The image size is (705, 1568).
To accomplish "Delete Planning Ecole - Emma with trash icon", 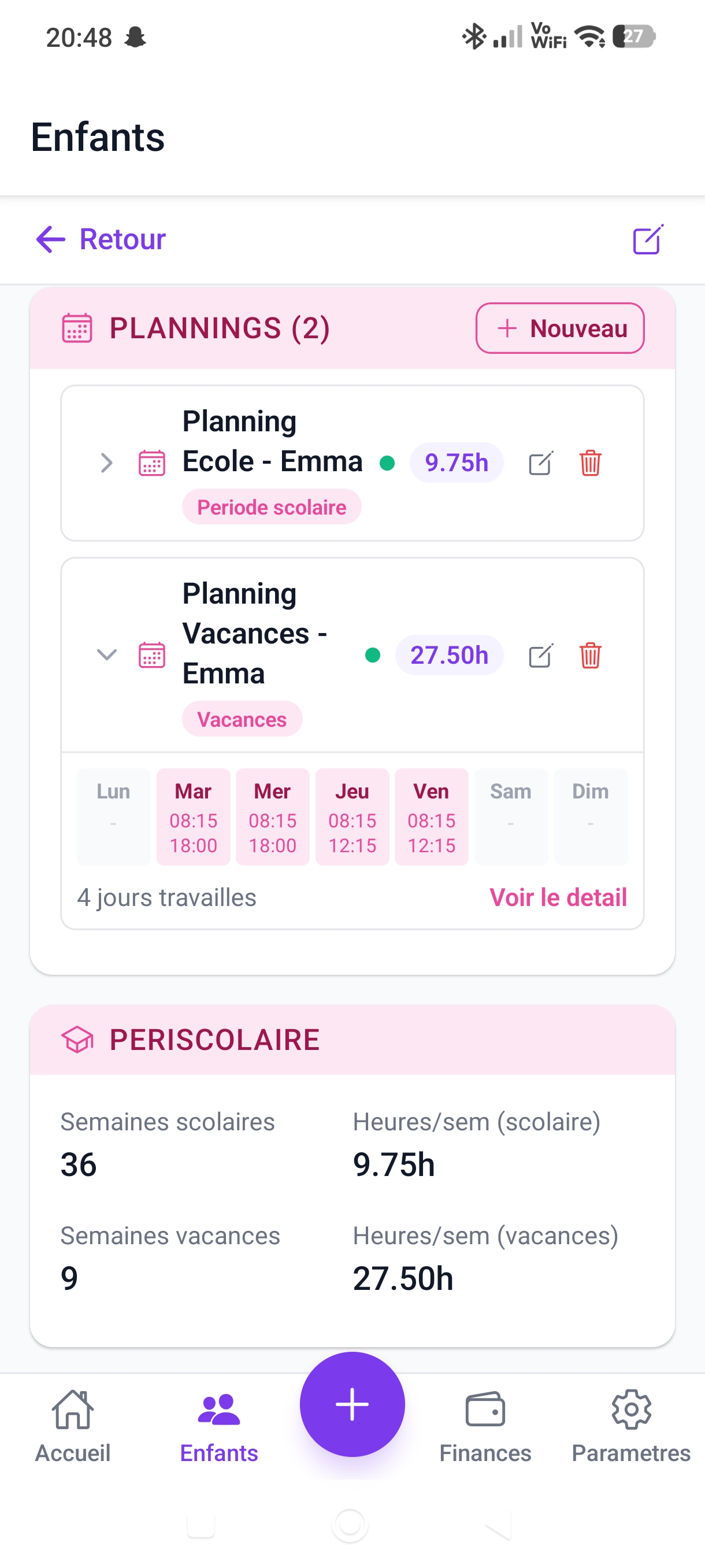I will pyautogui.click(x=589, y=463).
